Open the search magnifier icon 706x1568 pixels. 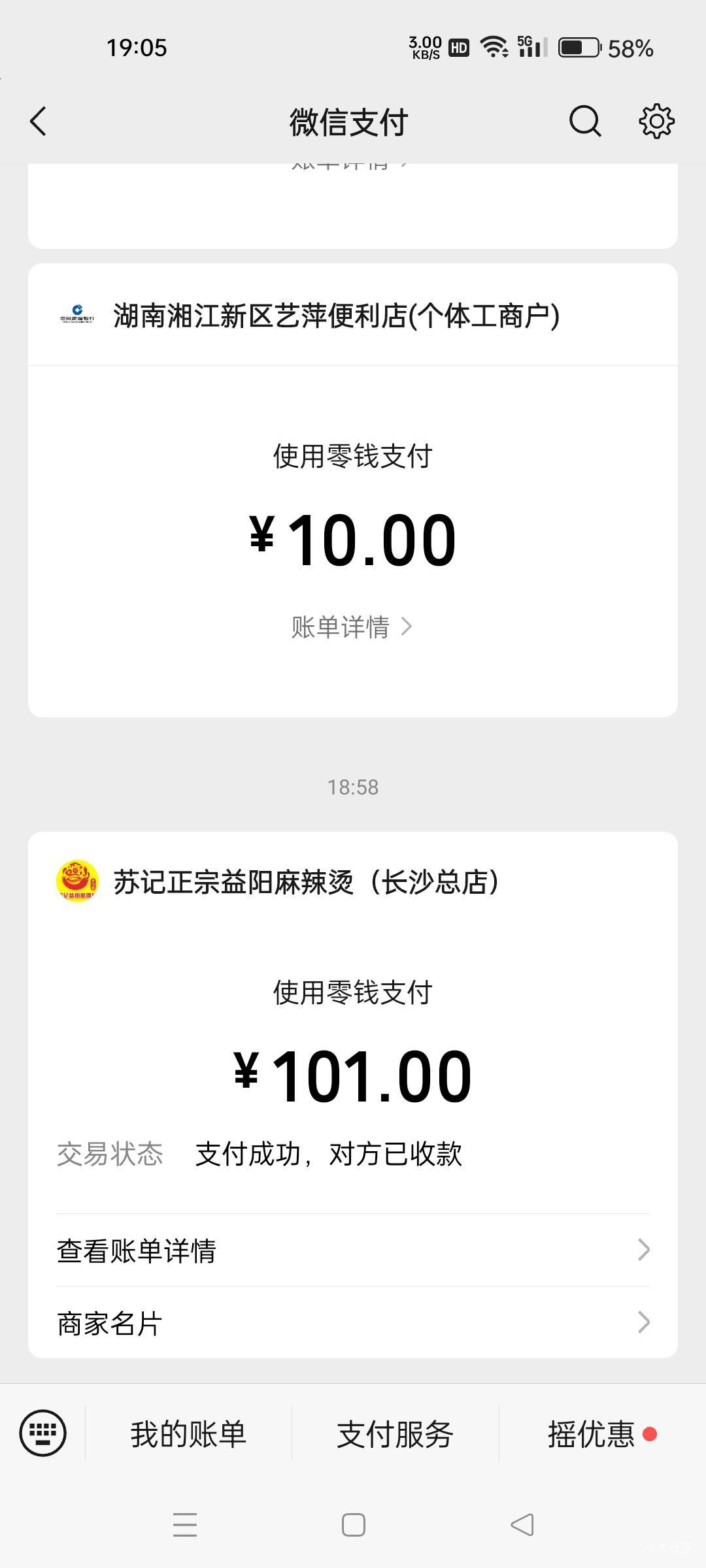584,121
